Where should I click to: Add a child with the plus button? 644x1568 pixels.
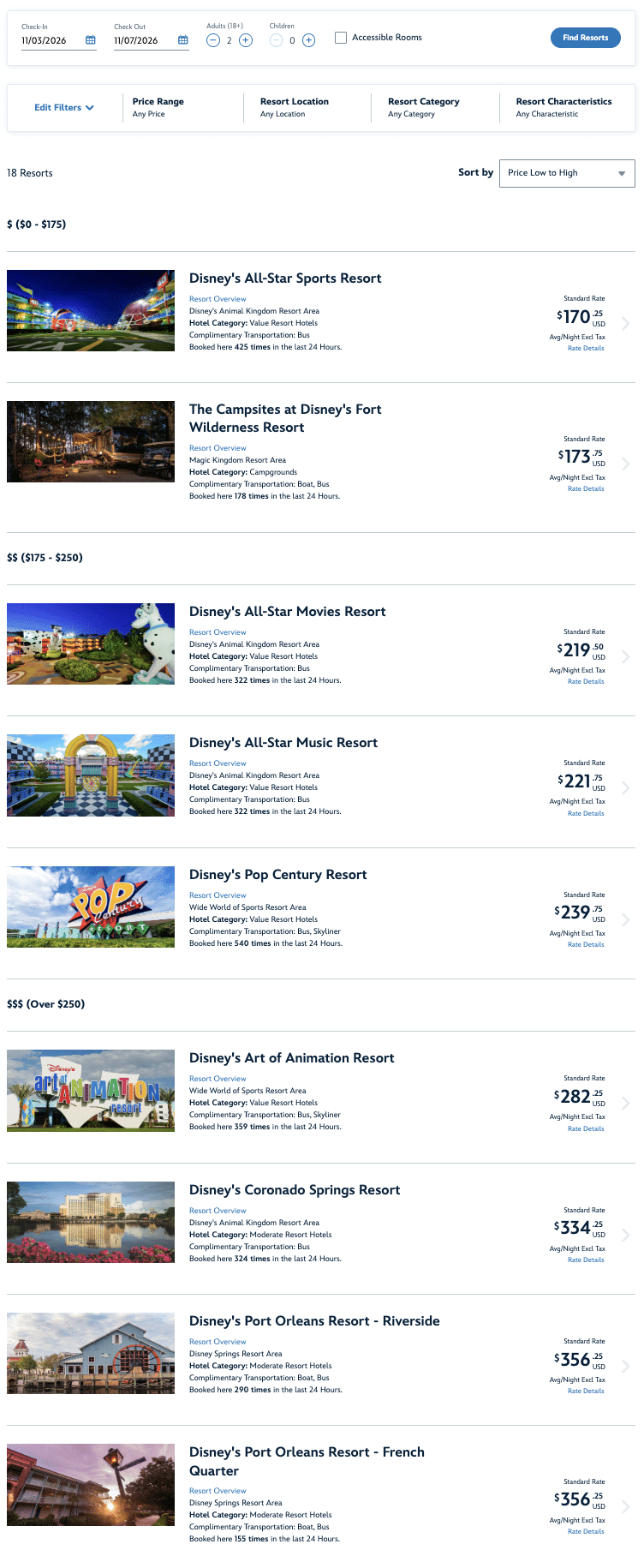(x=309, y=40)
